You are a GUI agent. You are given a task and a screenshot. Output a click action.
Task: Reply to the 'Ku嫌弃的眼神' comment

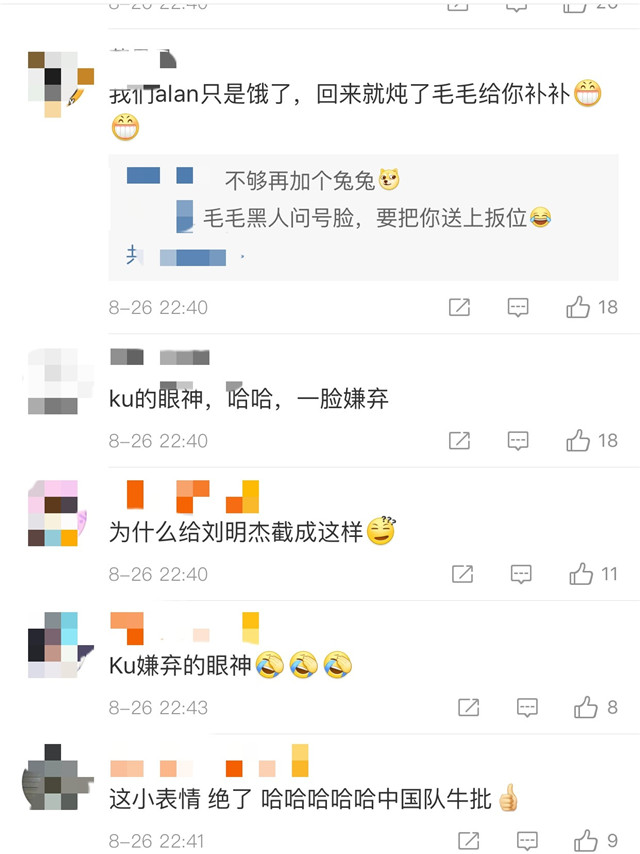[x=527, y=708]
